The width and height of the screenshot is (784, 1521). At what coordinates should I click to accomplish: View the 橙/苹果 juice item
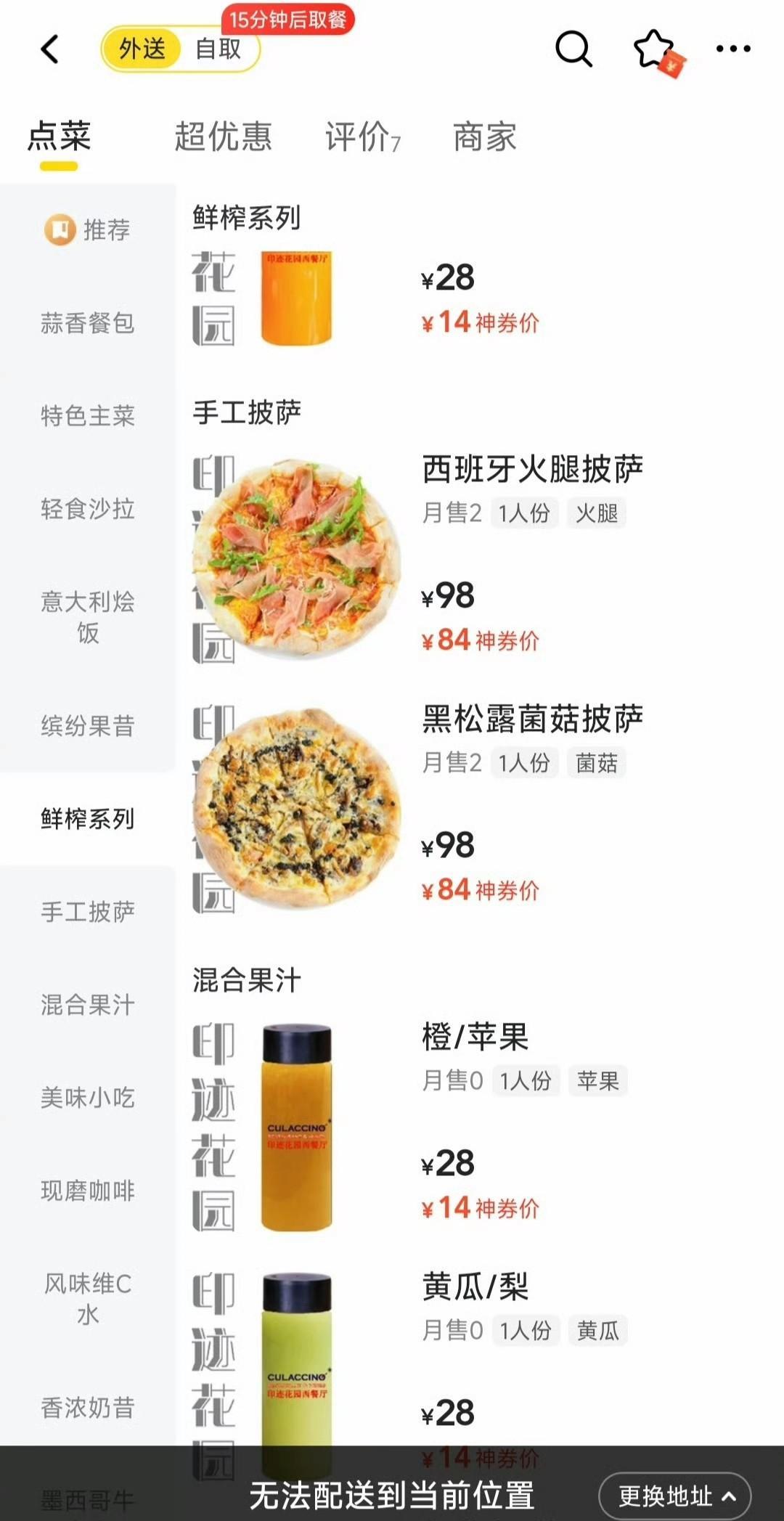(x=475, y=1037)
